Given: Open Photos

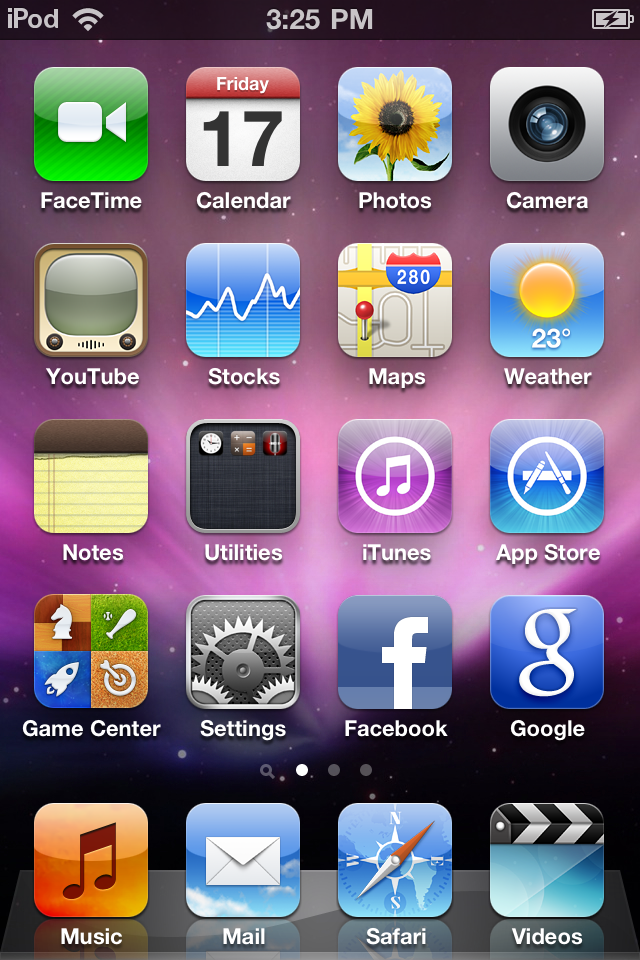Looking at the screenshot, I should point(395,124).
